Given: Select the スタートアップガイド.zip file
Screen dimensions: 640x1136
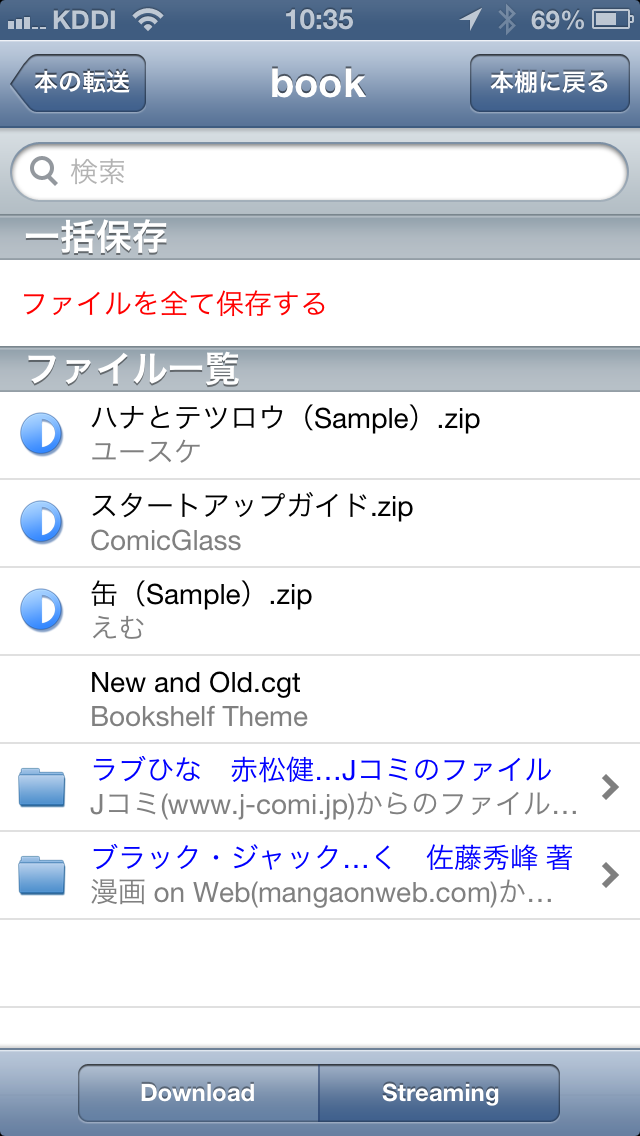Looking at the screenshot, I should 252,522.
